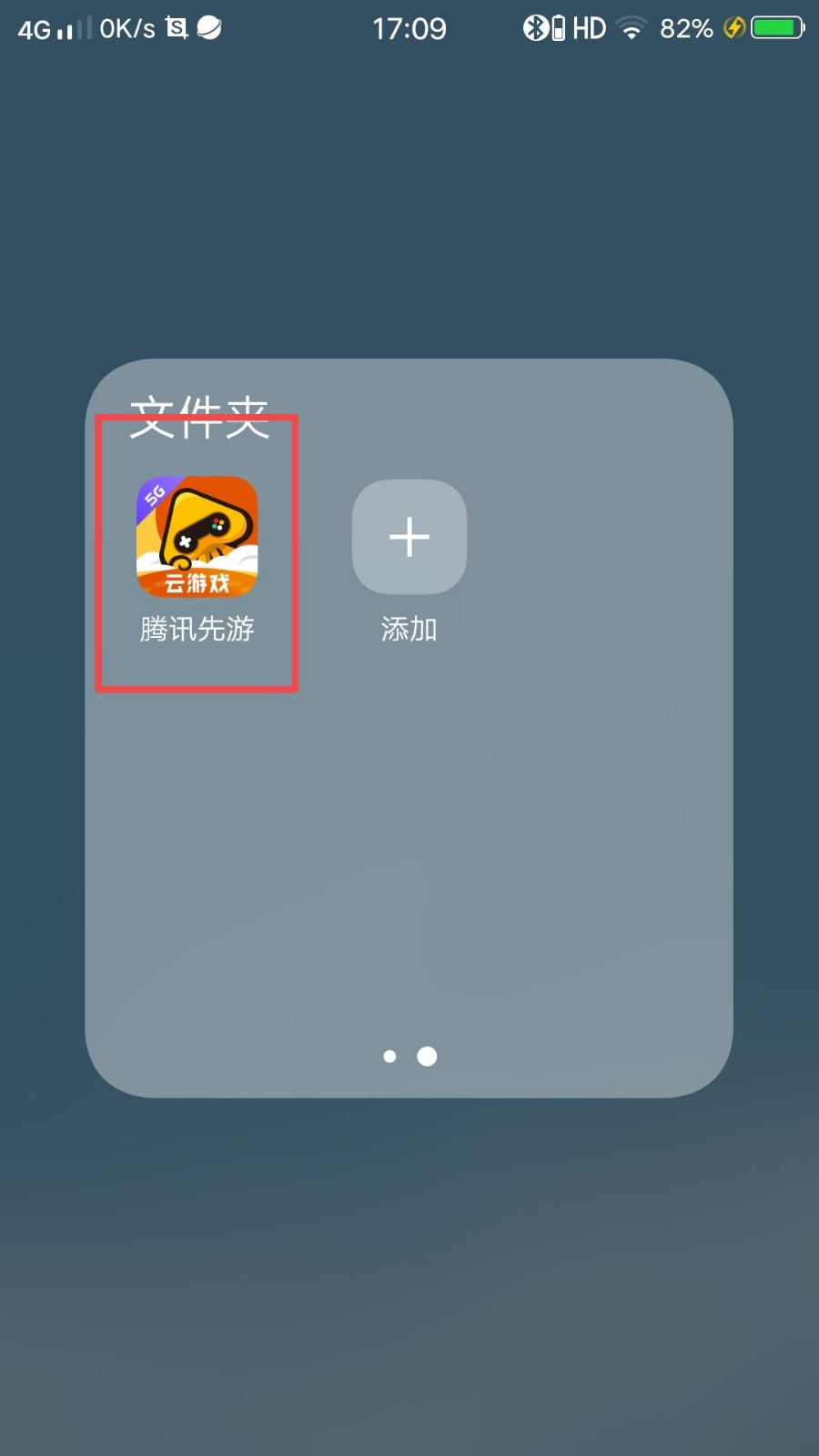
Task: Select the second highlighted page dot
Action: click(x=426, y=1056)
